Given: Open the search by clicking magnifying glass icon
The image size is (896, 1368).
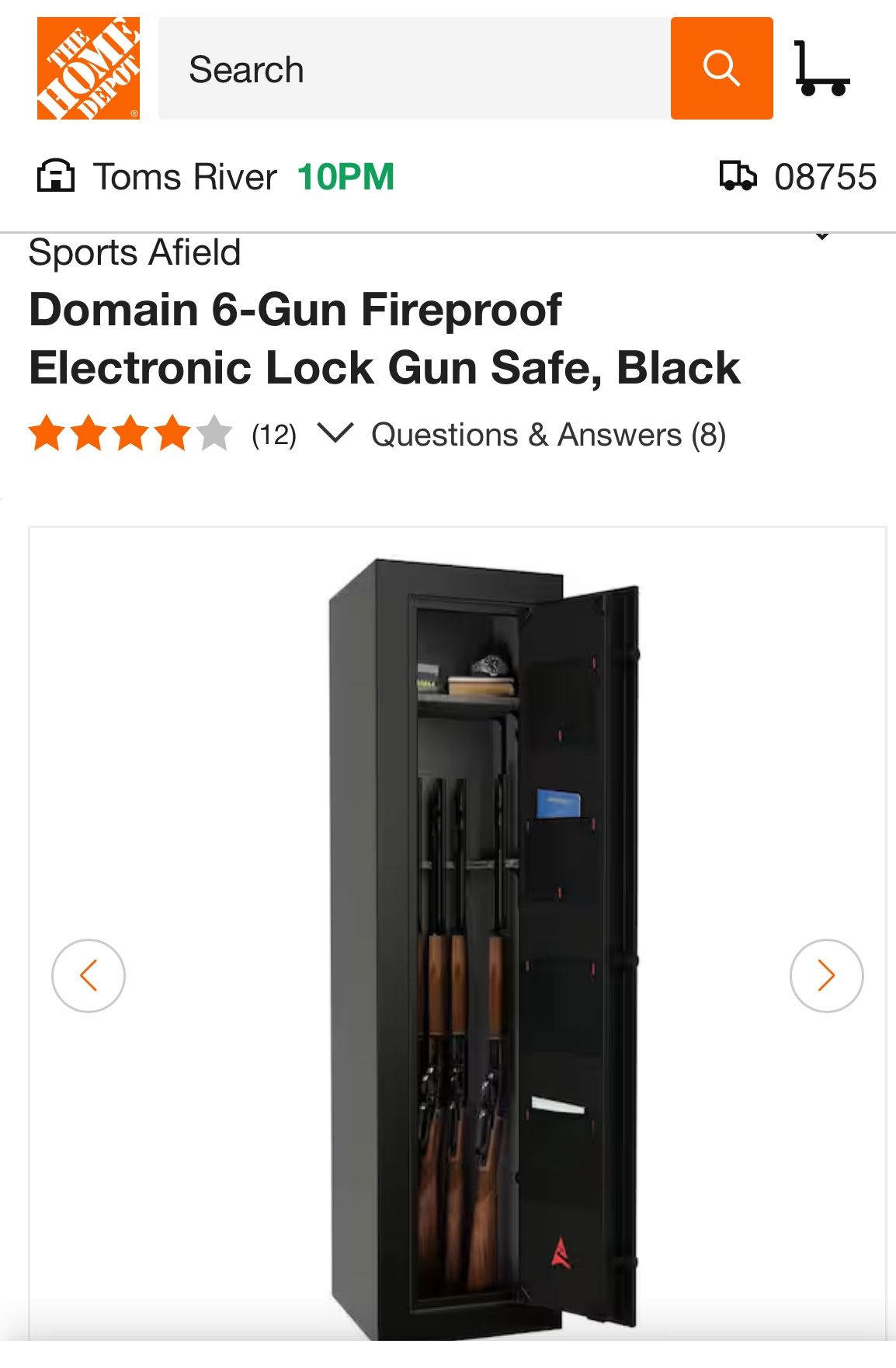Looking at the screenshot, I should (721, 68).
